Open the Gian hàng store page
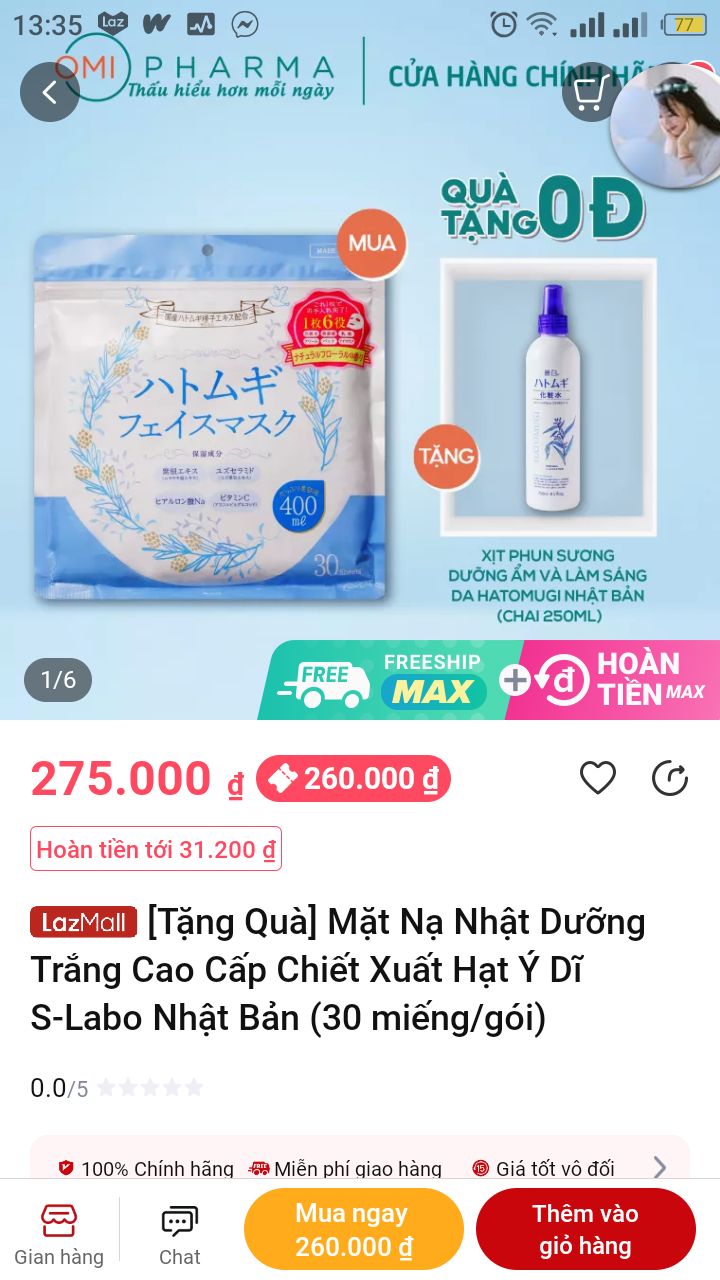The height and width of the screenshot is (1280, 720). pos(59,1234)
